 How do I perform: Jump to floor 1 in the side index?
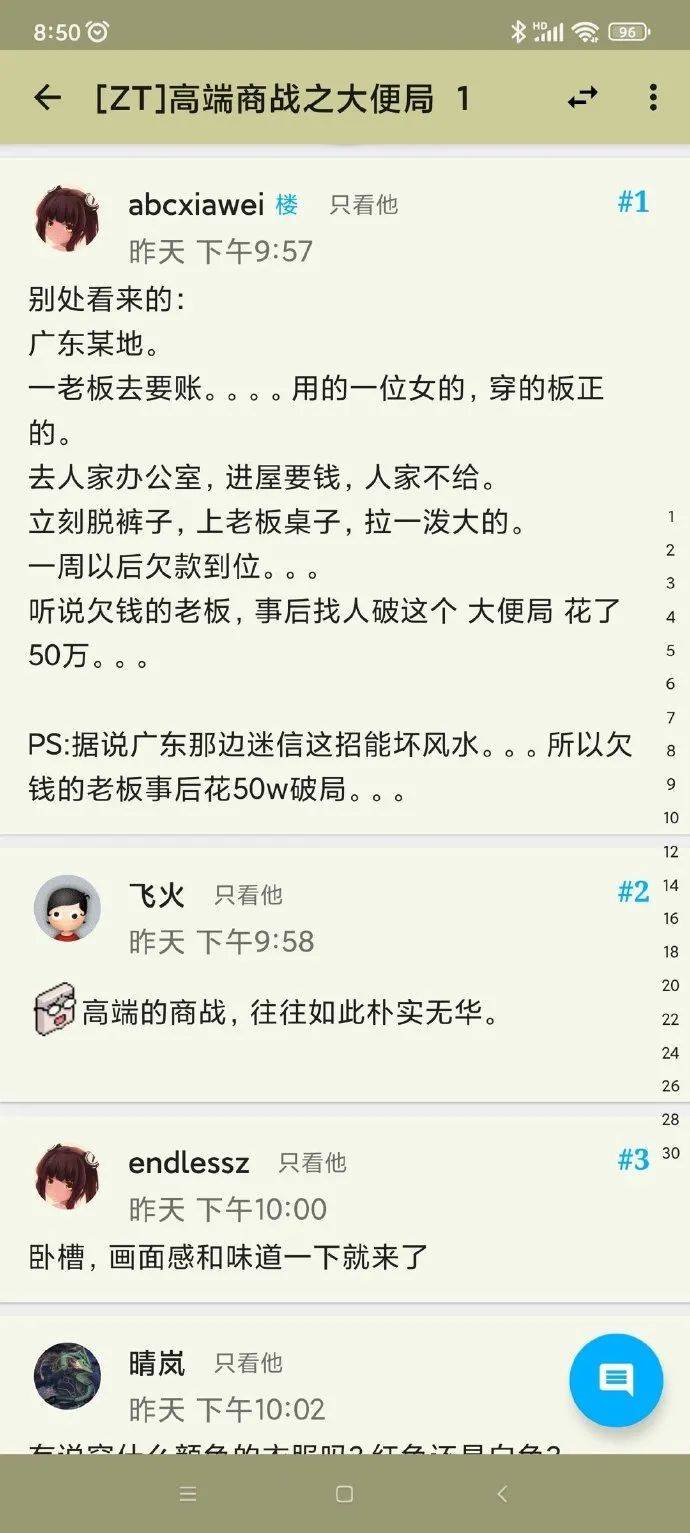[671, 517]
